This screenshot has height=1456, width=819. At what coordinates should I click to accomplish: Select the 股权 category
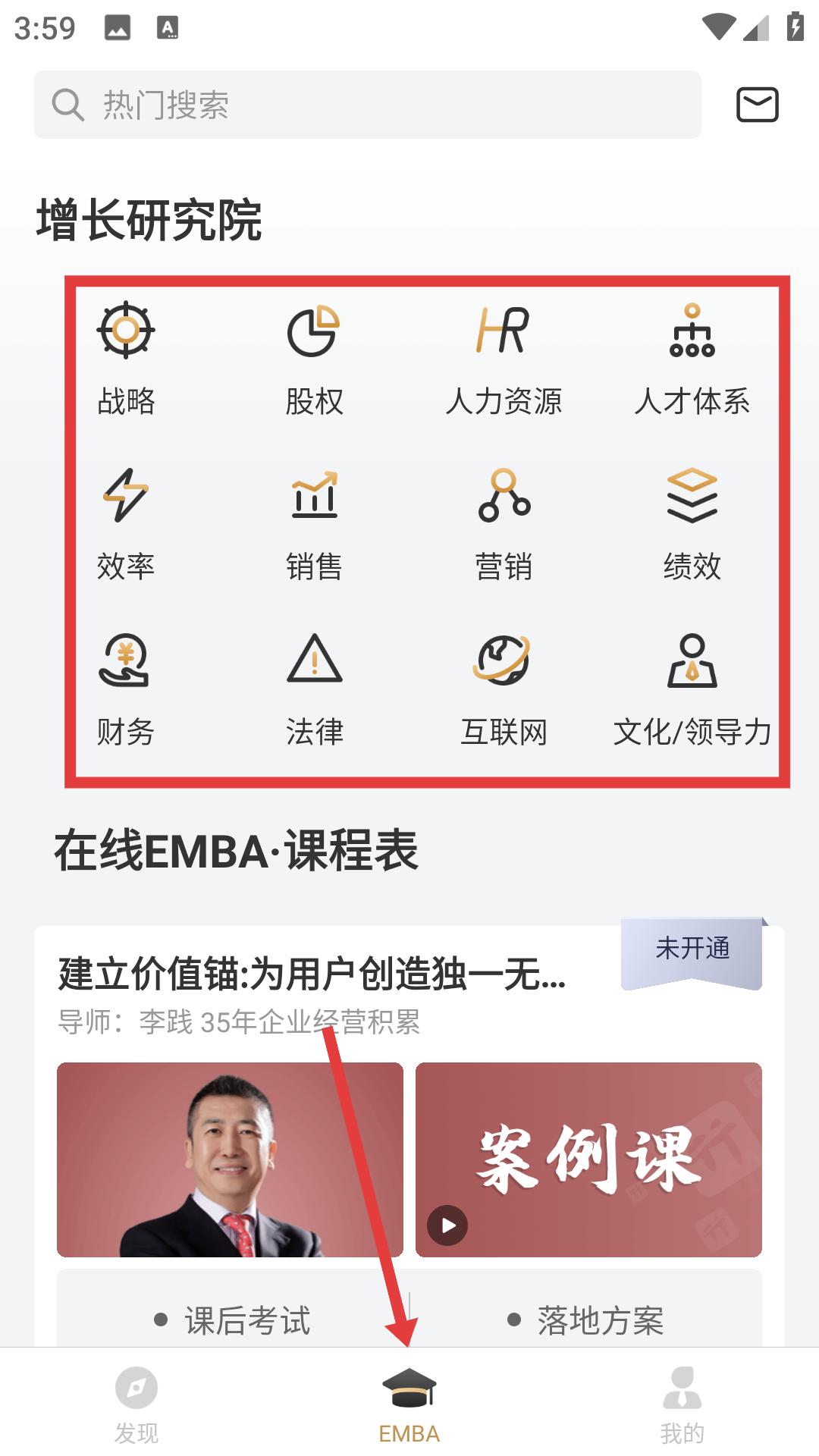(x=314, y=358)
